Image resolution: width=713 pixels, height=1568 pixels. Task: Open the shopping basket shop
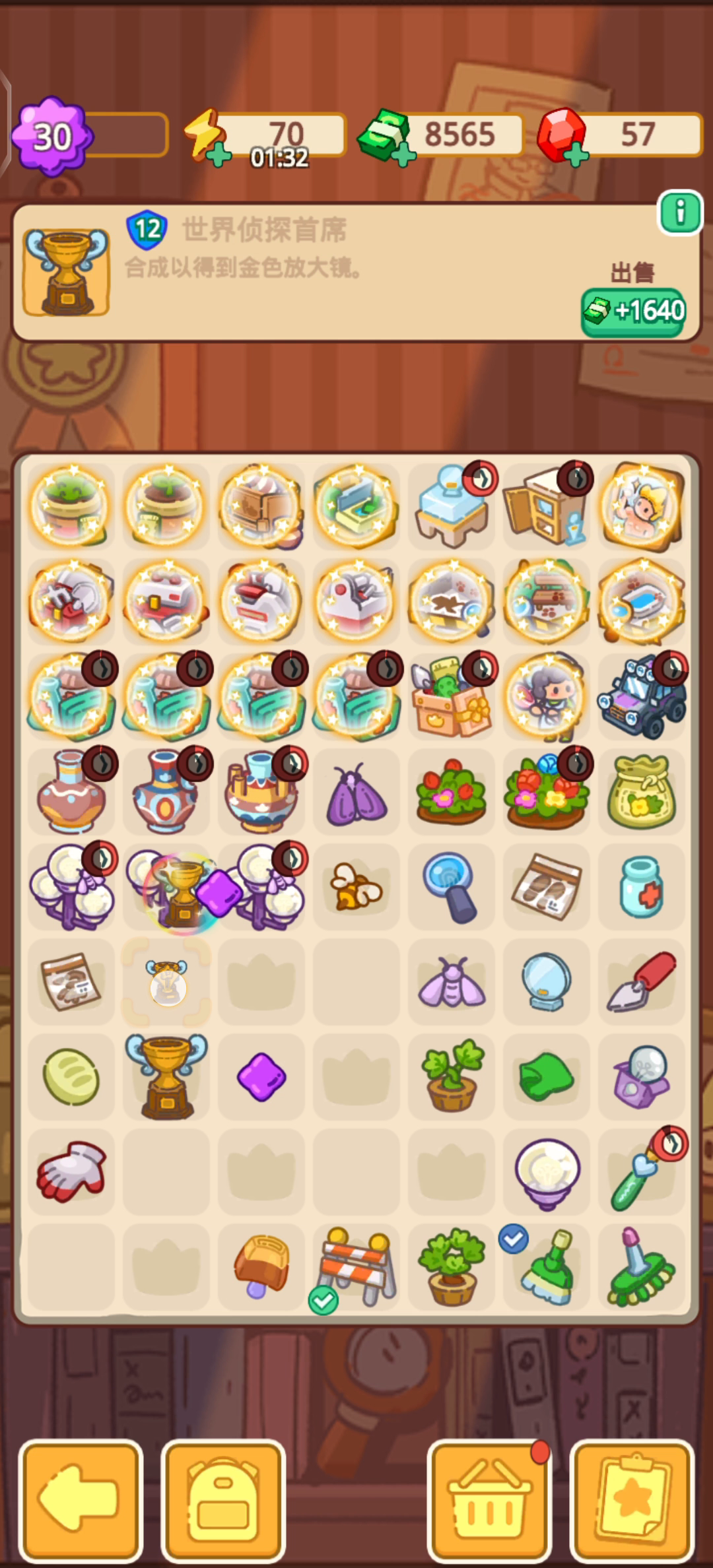(x=489, y=1499)
